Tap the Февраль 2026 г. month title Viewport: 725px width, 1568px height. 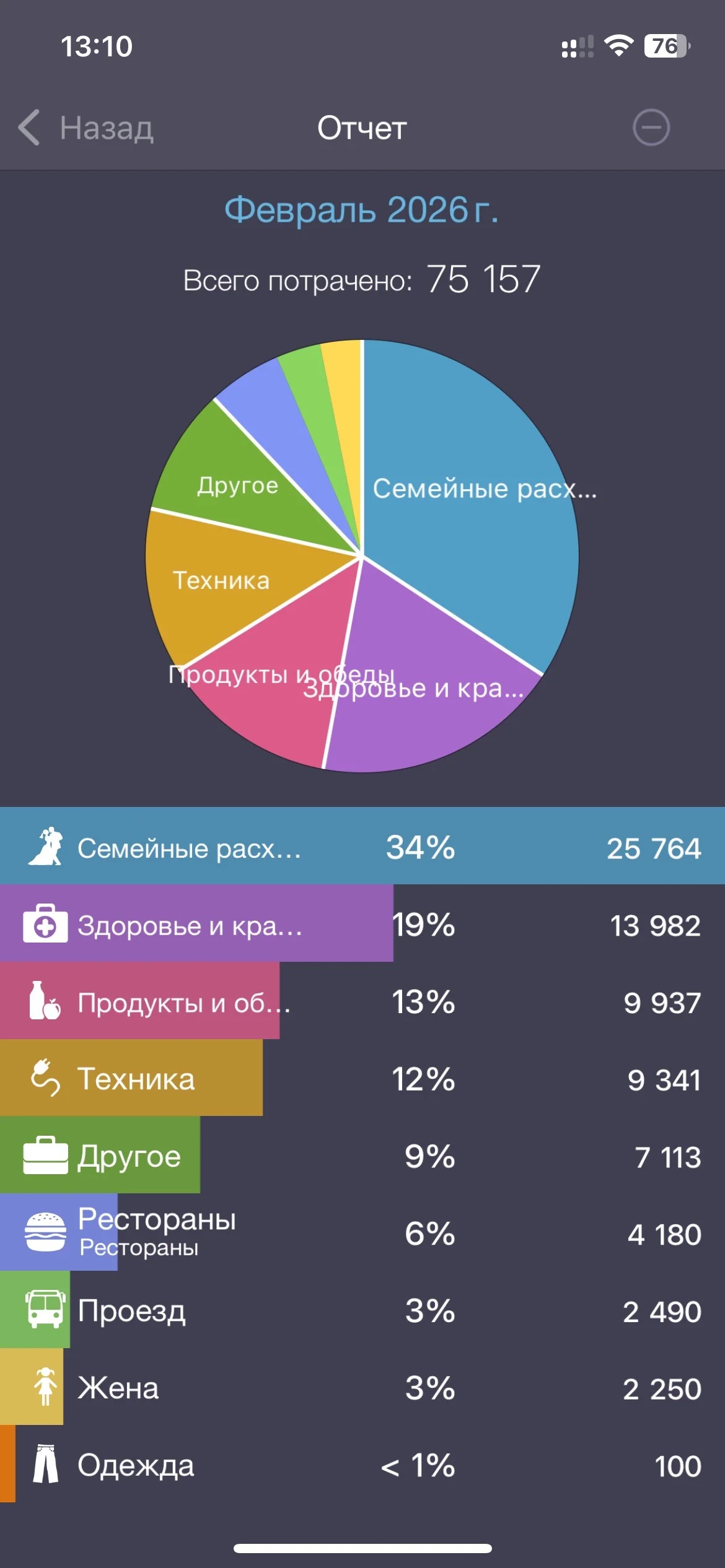tap(361, 210)
